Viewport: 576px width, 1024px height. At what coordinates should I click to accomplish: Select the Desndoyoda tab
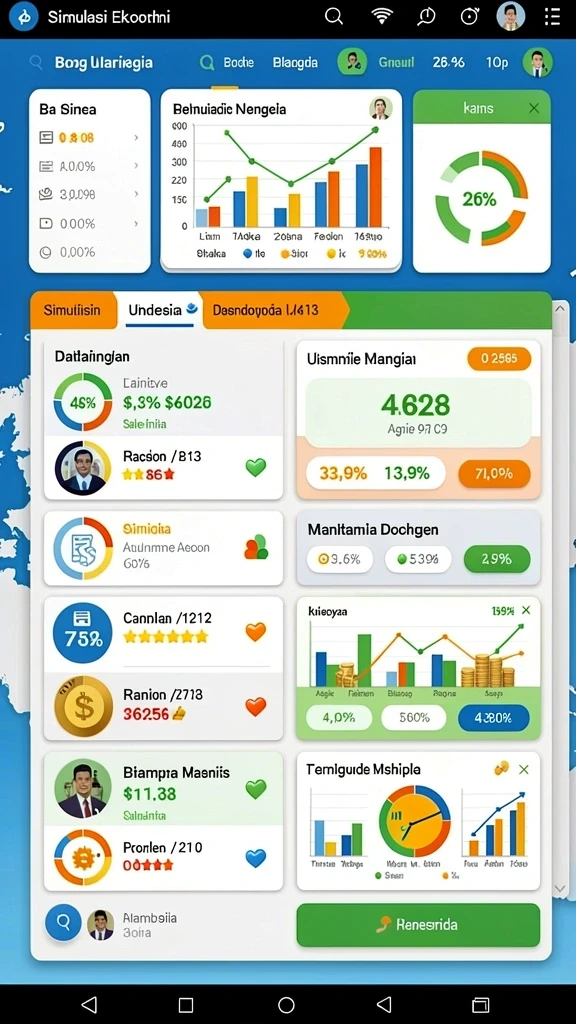[x=266, y=310]
